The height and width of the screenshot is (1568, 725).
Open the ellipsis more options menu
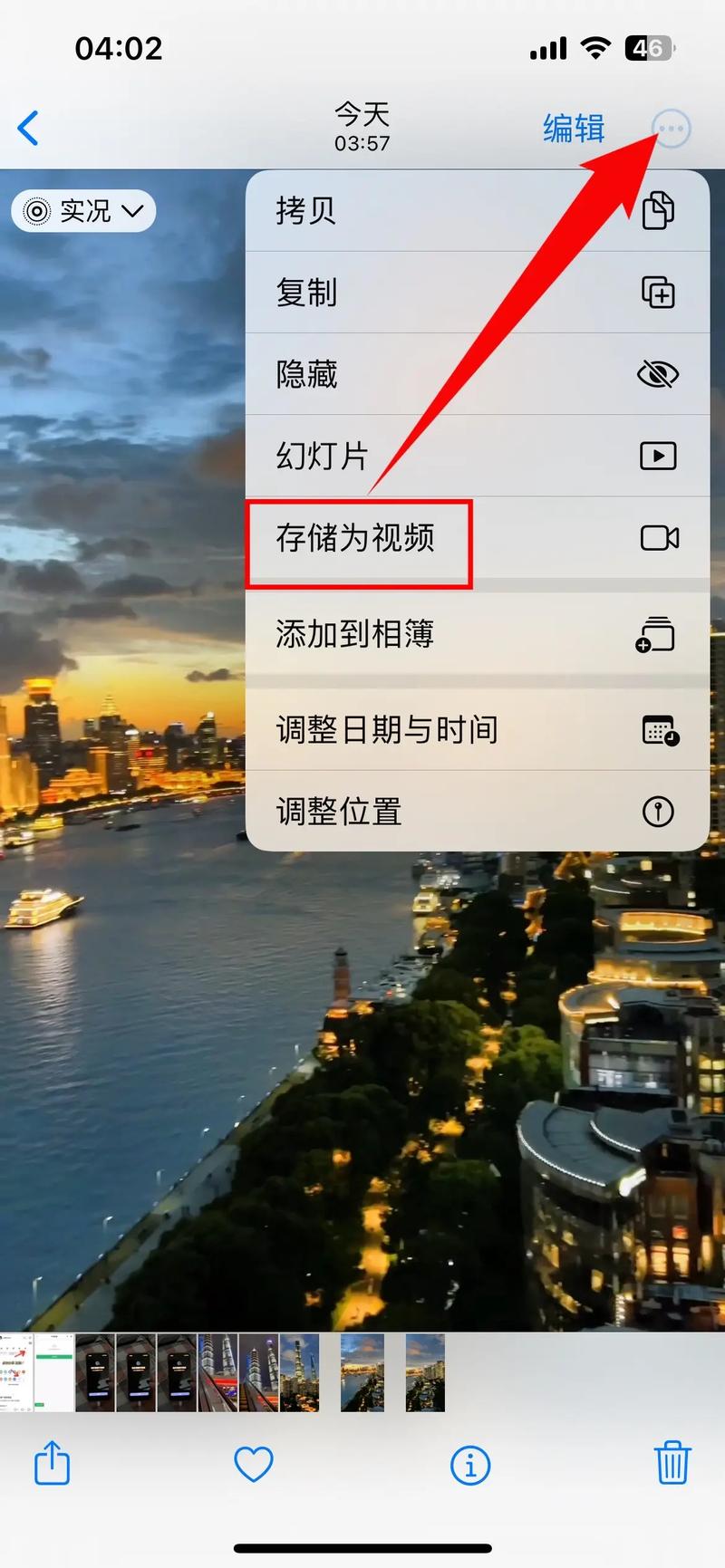671,129
